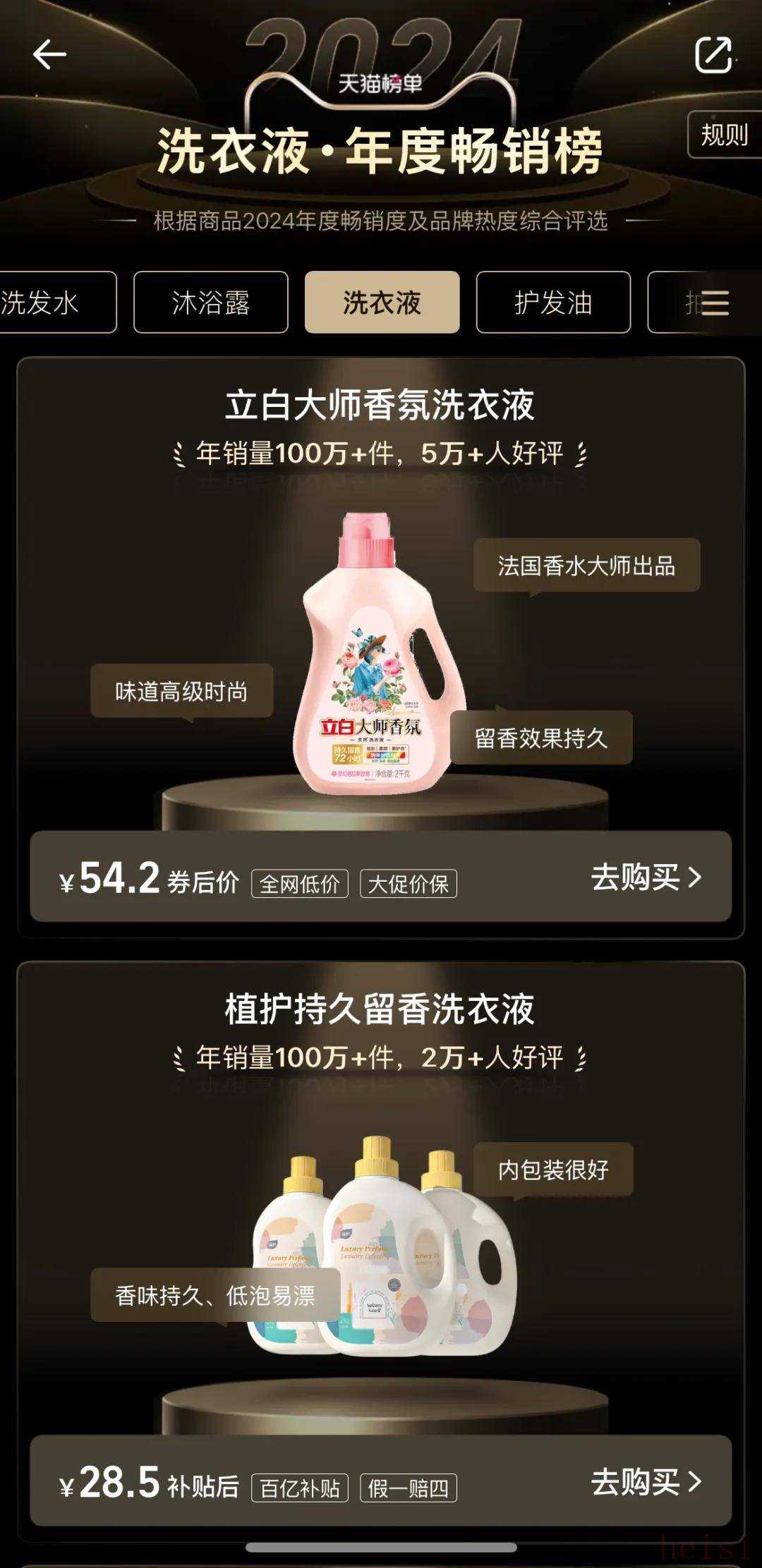This screenshot has width=762, height=1568.
Task: Select the 洗衣液 category tab
Action: tap(382, 303)
